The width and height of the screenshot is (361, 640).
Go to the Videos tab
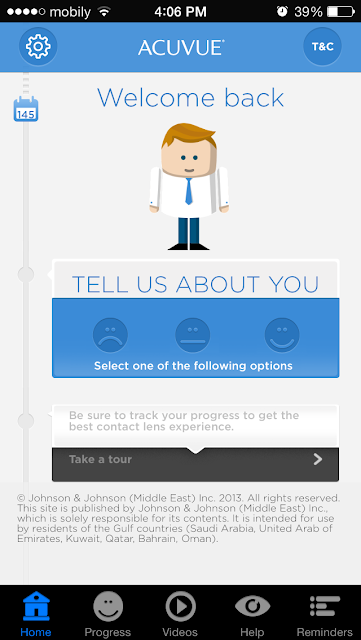tap(180, 614)
